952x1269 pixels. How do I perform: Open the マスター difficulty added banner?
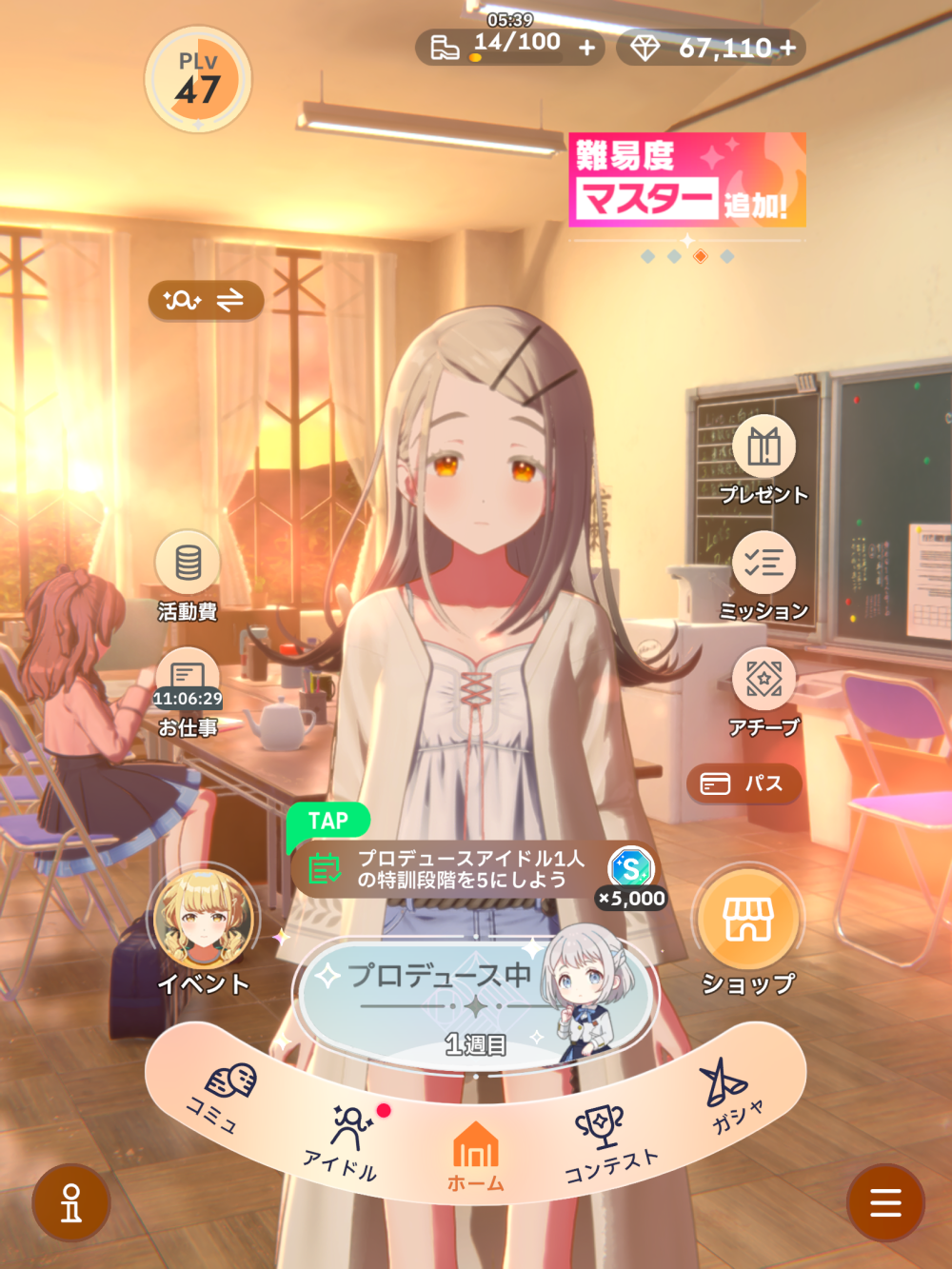pos(686,180)
